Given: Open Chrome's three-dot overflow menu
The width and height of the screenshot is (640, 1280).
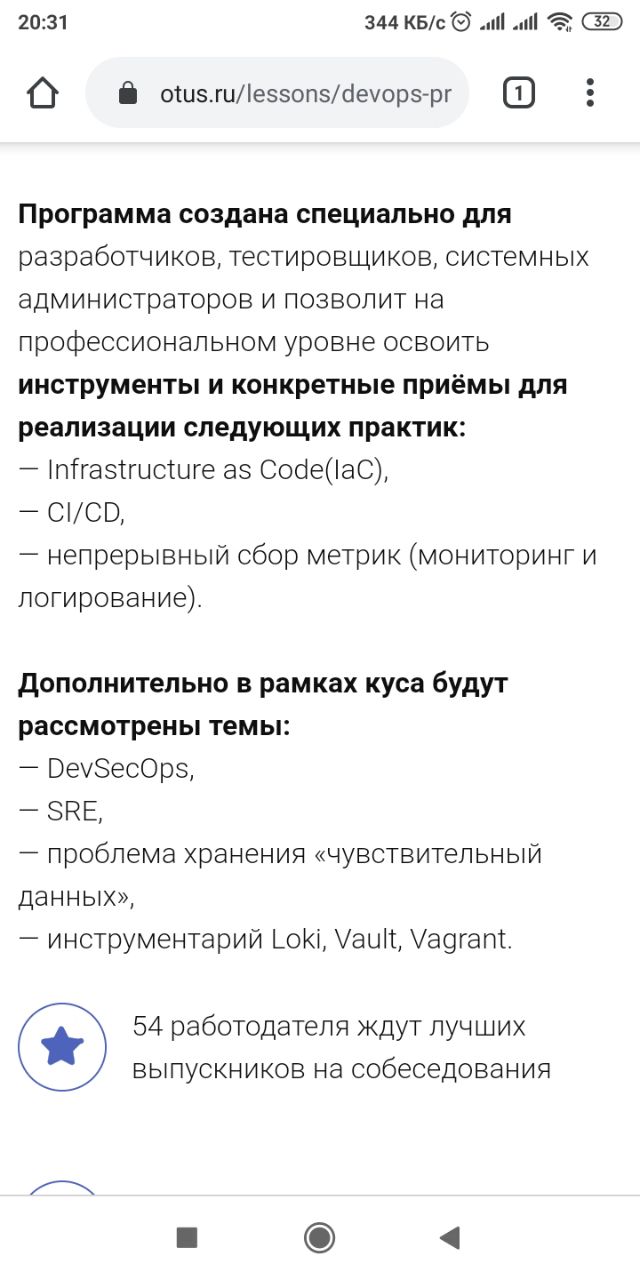Looking at the screenshot, I should pos(590,93).
